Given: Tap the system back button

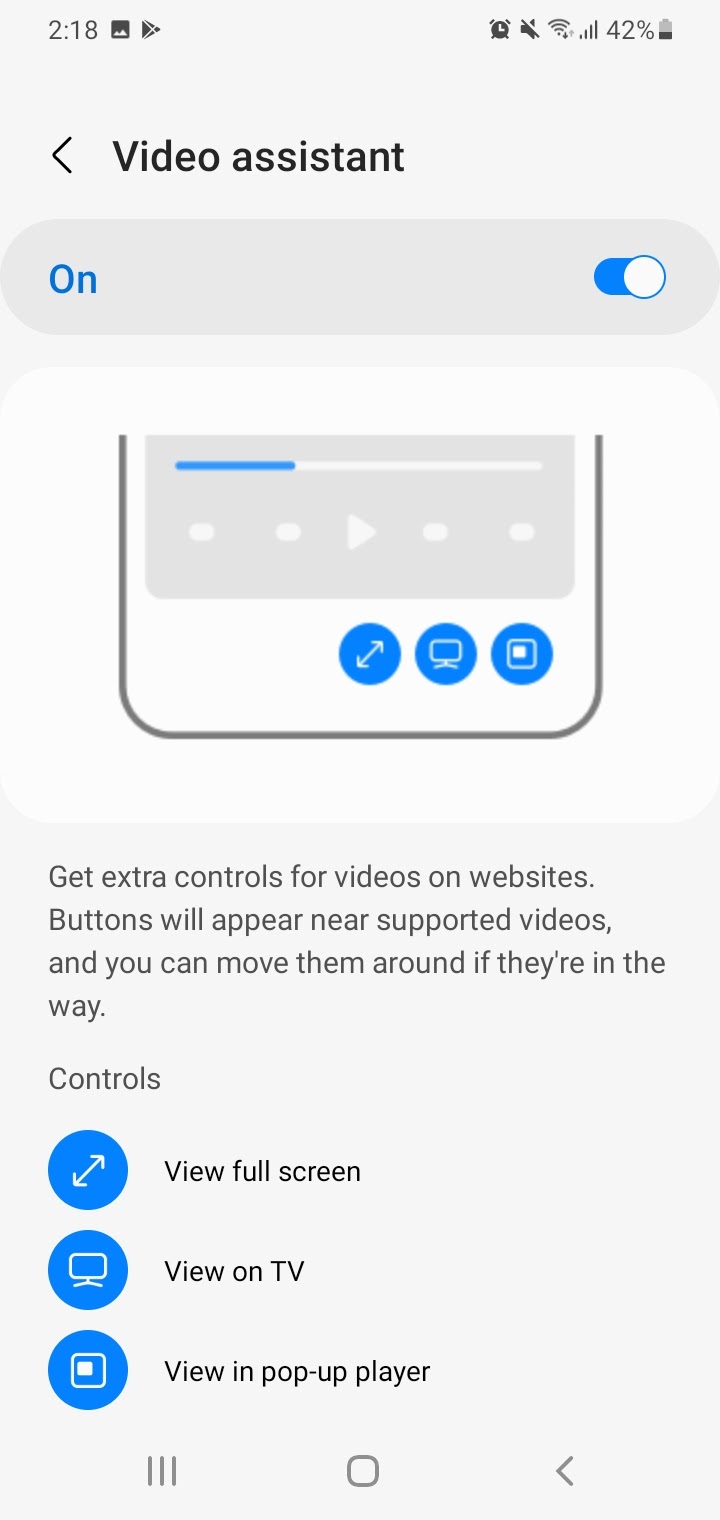Looking at the screenshot, I should (x=564, y=1470).
